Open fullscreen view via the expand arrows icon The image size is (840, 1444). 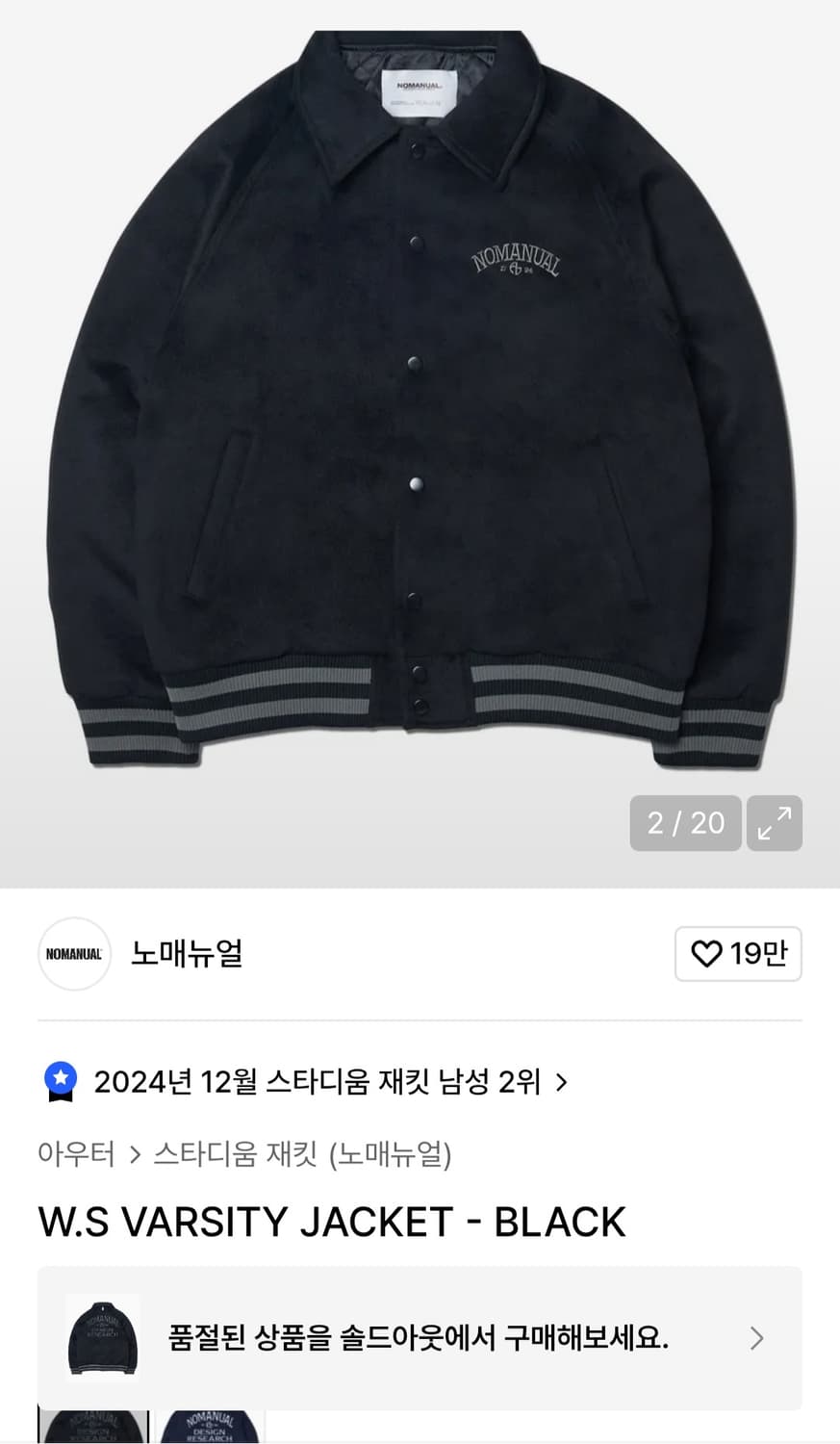[775, 823]
